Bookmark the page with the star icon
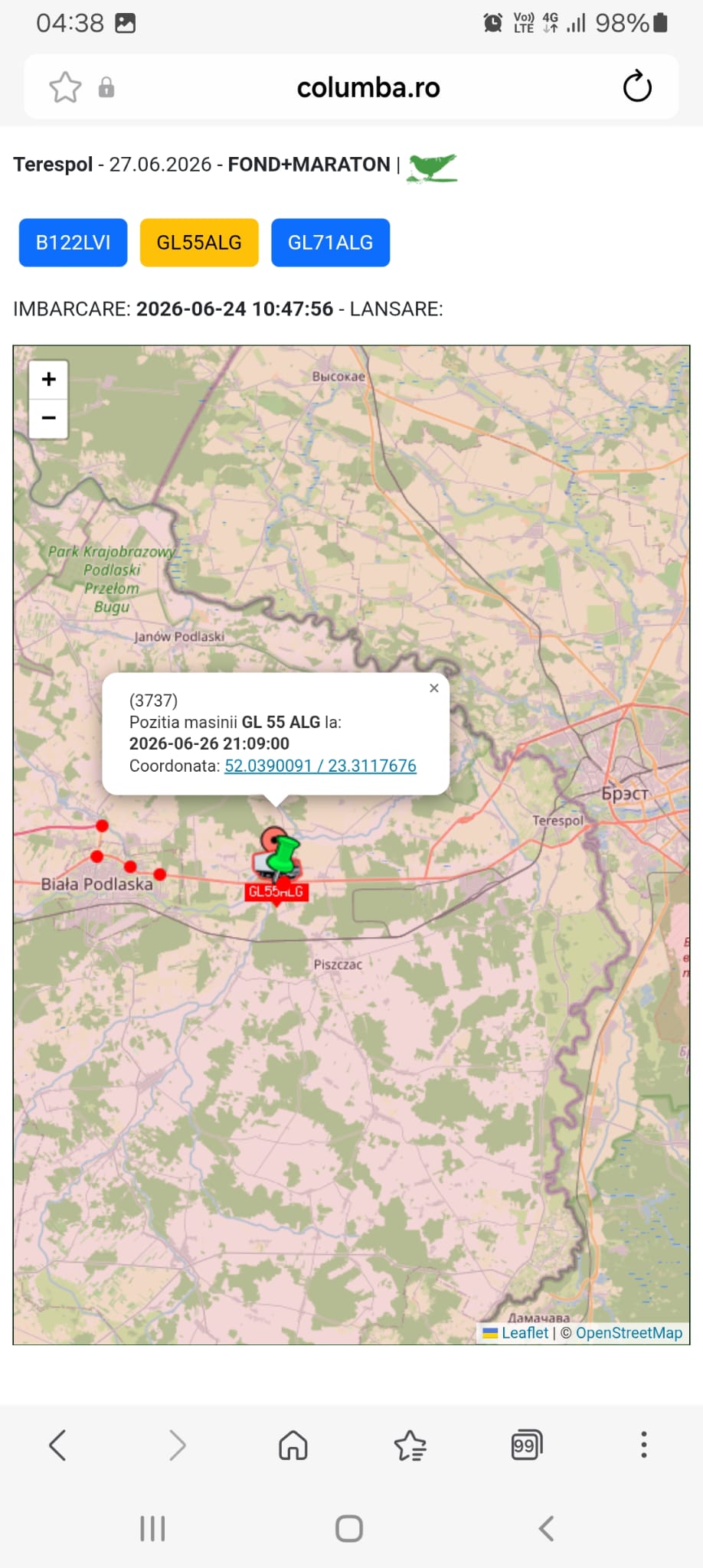The image size is (703, 1568). click(x=65, y=87)
